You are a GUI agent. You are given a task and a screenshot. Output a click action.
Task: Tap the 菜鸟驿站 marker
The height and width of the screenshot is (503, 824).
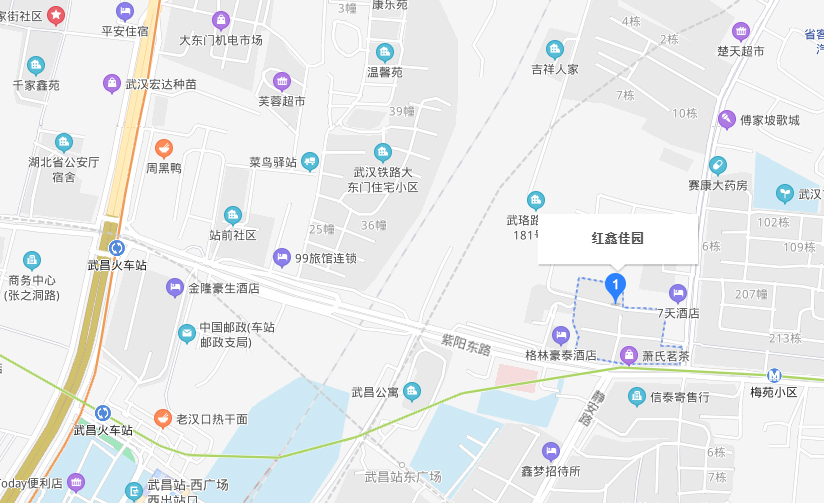310,161
